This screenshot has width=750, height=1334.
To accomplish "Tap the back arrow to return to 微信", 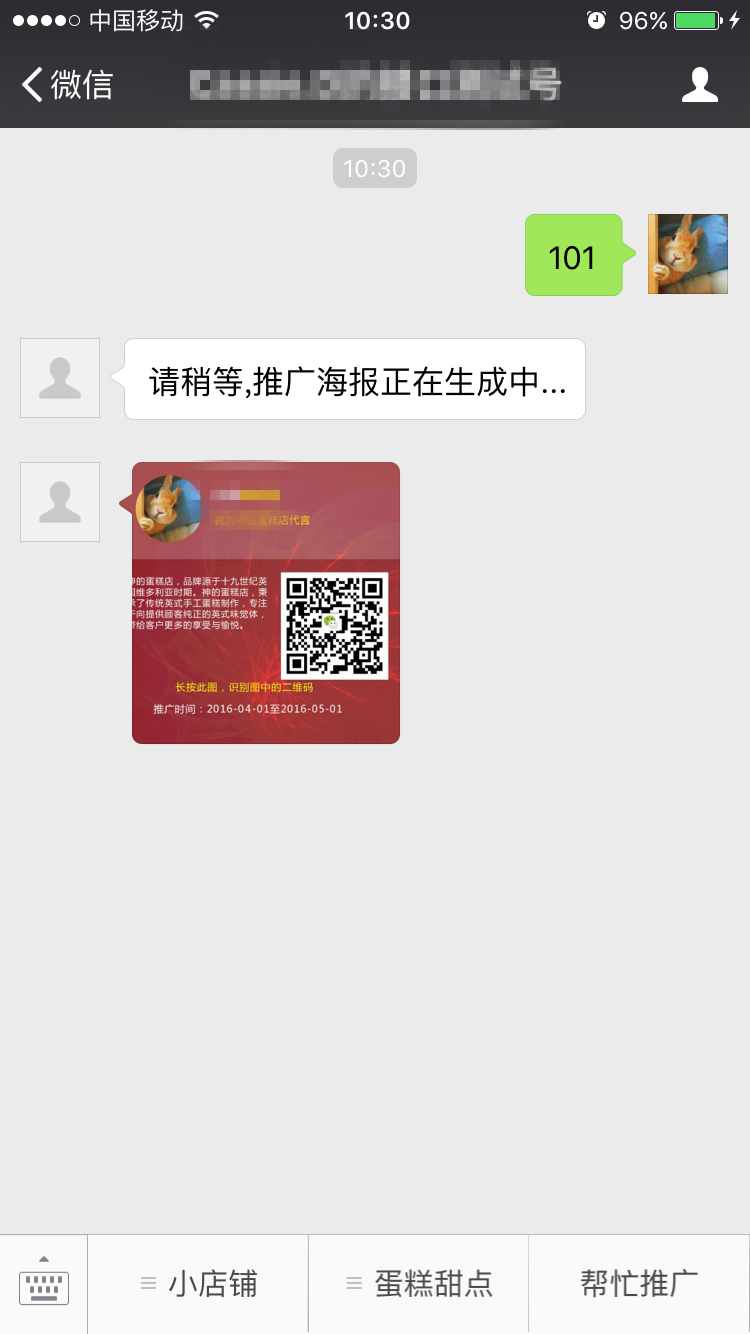I will [x=30, y=84].
